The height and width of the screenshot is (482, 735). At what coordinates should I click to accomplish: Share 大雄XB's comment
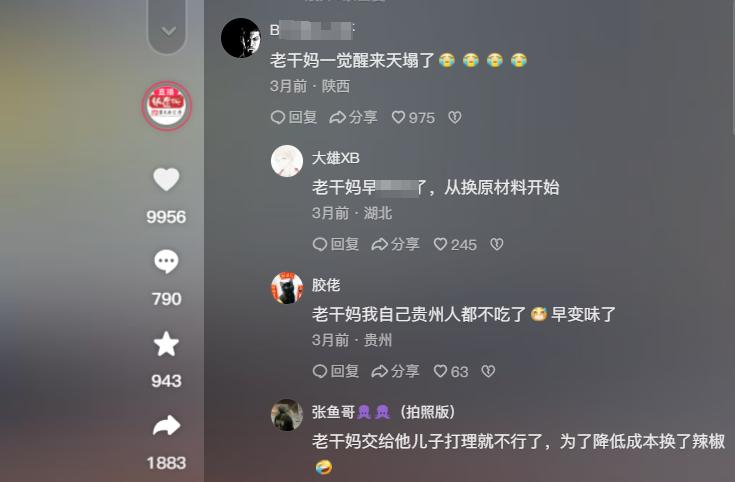395,244
